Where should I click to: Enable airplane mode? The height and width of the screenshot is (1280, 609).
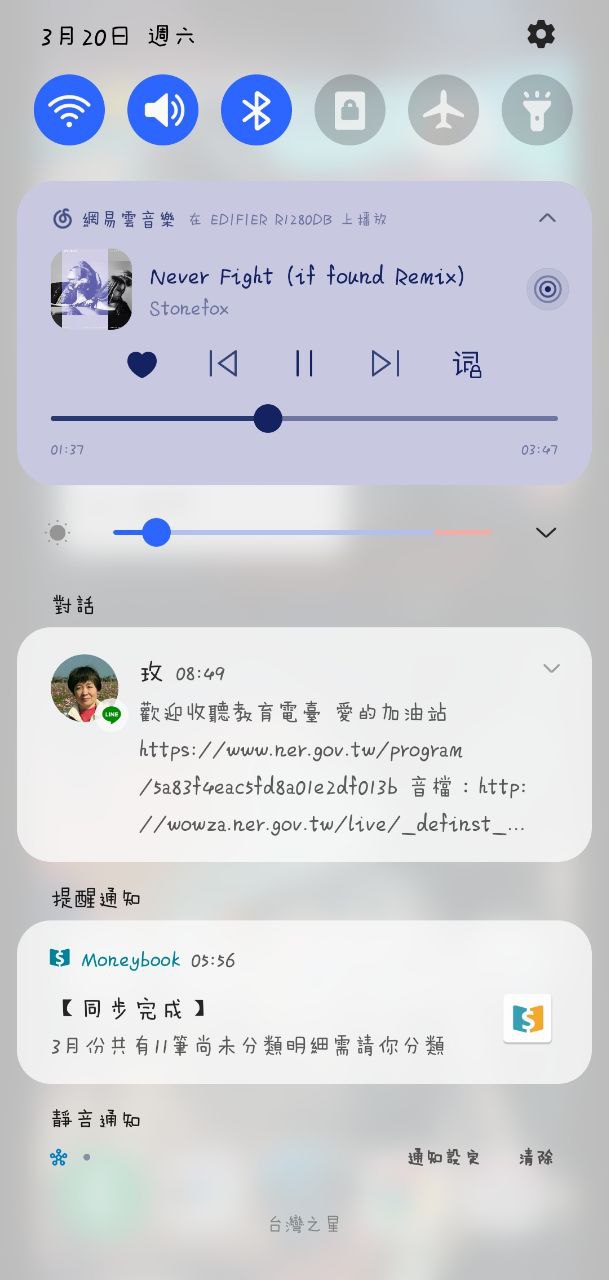tap(443, 110)
